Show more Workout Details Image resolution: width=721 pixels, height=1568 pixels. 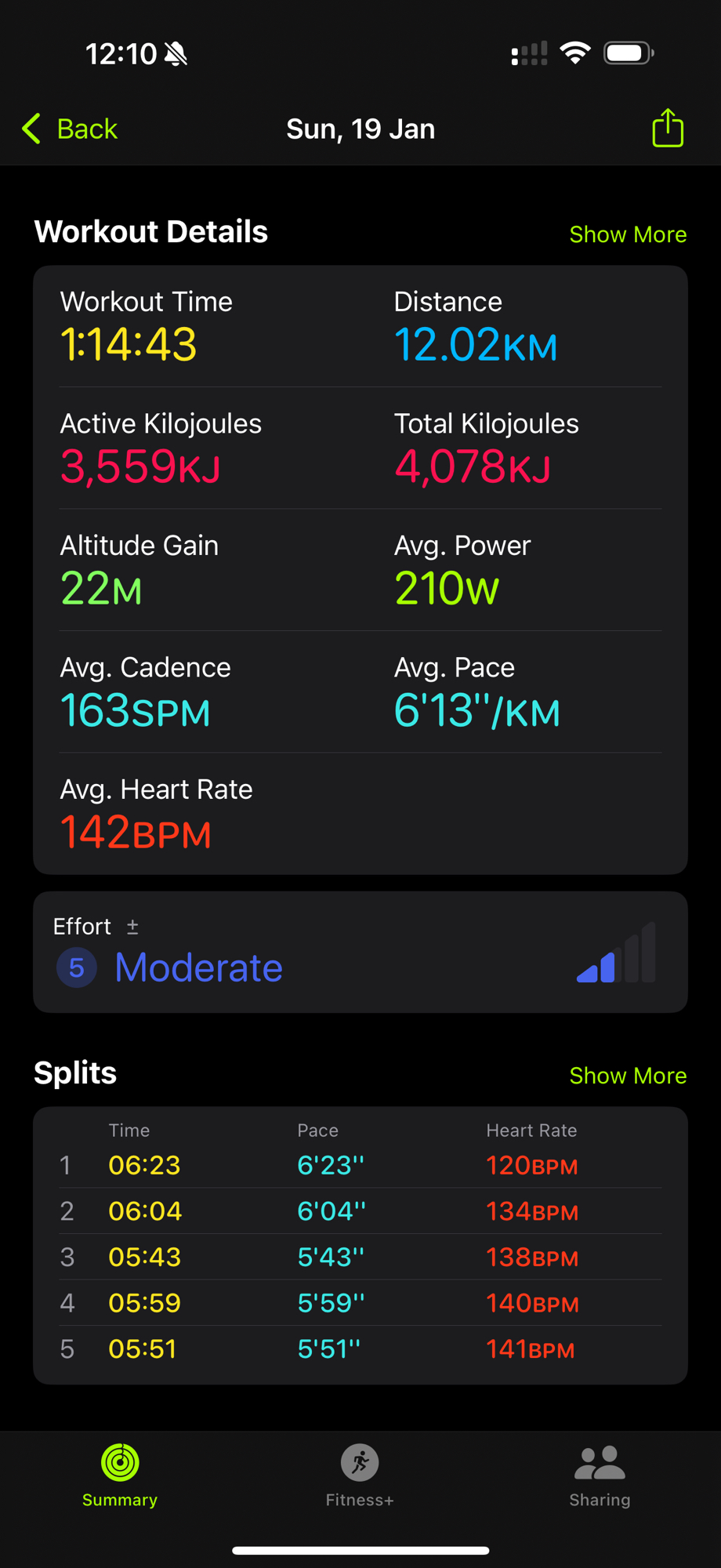[628, 234]
